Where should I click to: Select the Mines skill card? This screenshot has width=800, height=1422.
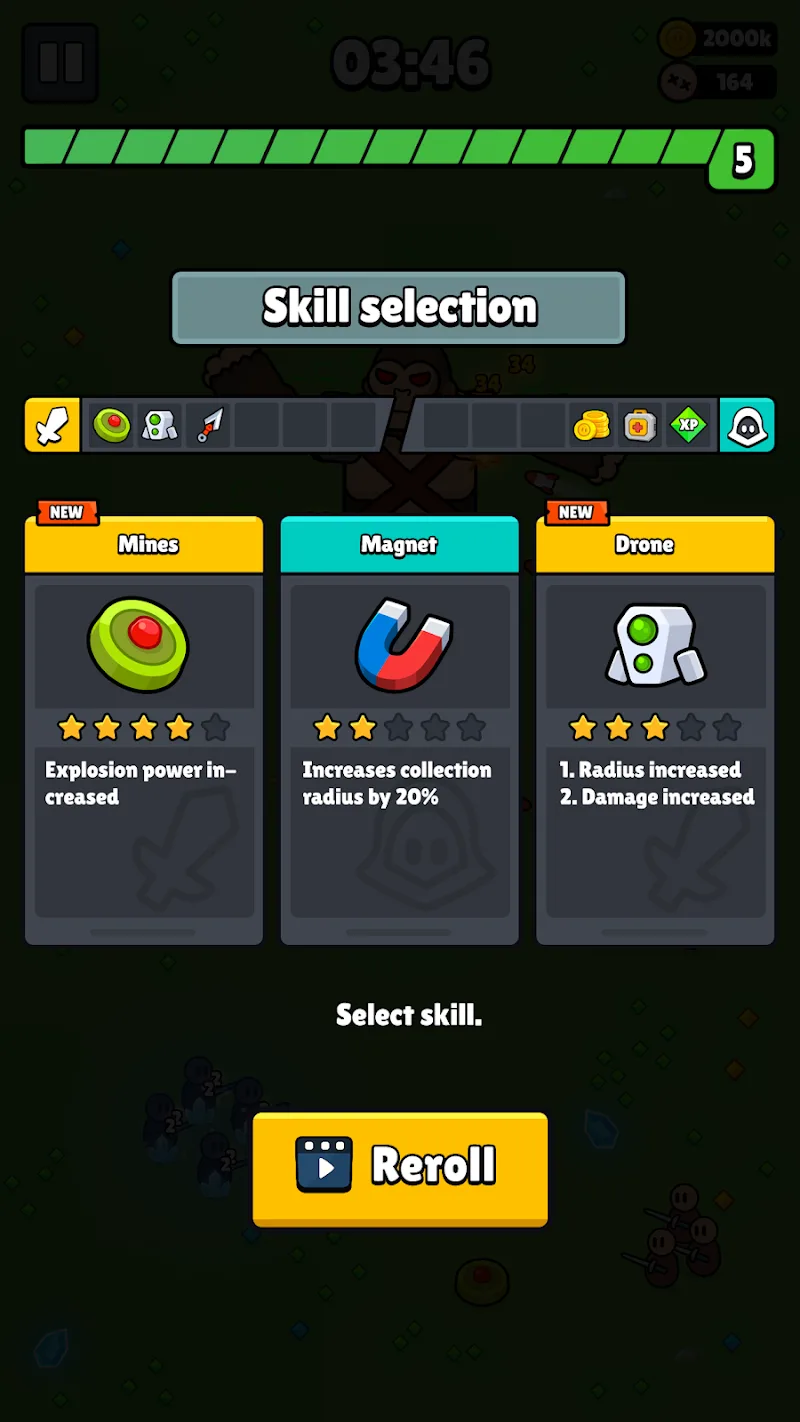click(x=144, y=730)
